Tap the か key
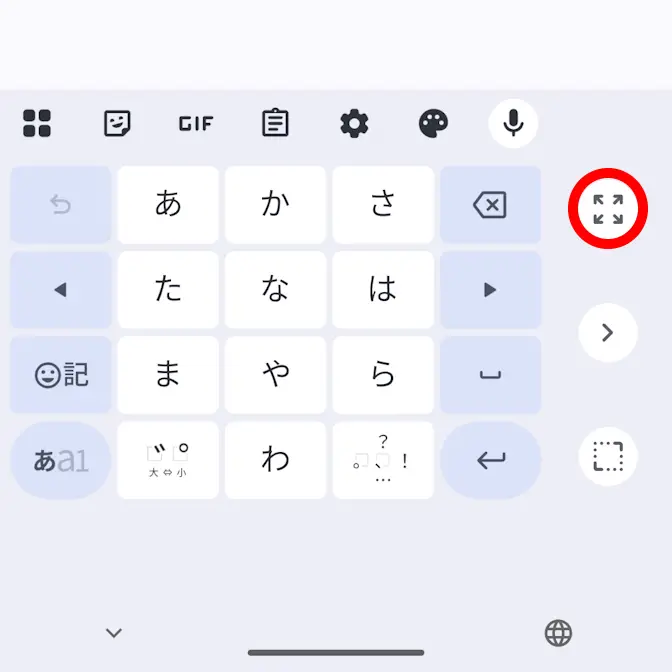The height and width of the screenshot is (672, 672). (275, 205)
